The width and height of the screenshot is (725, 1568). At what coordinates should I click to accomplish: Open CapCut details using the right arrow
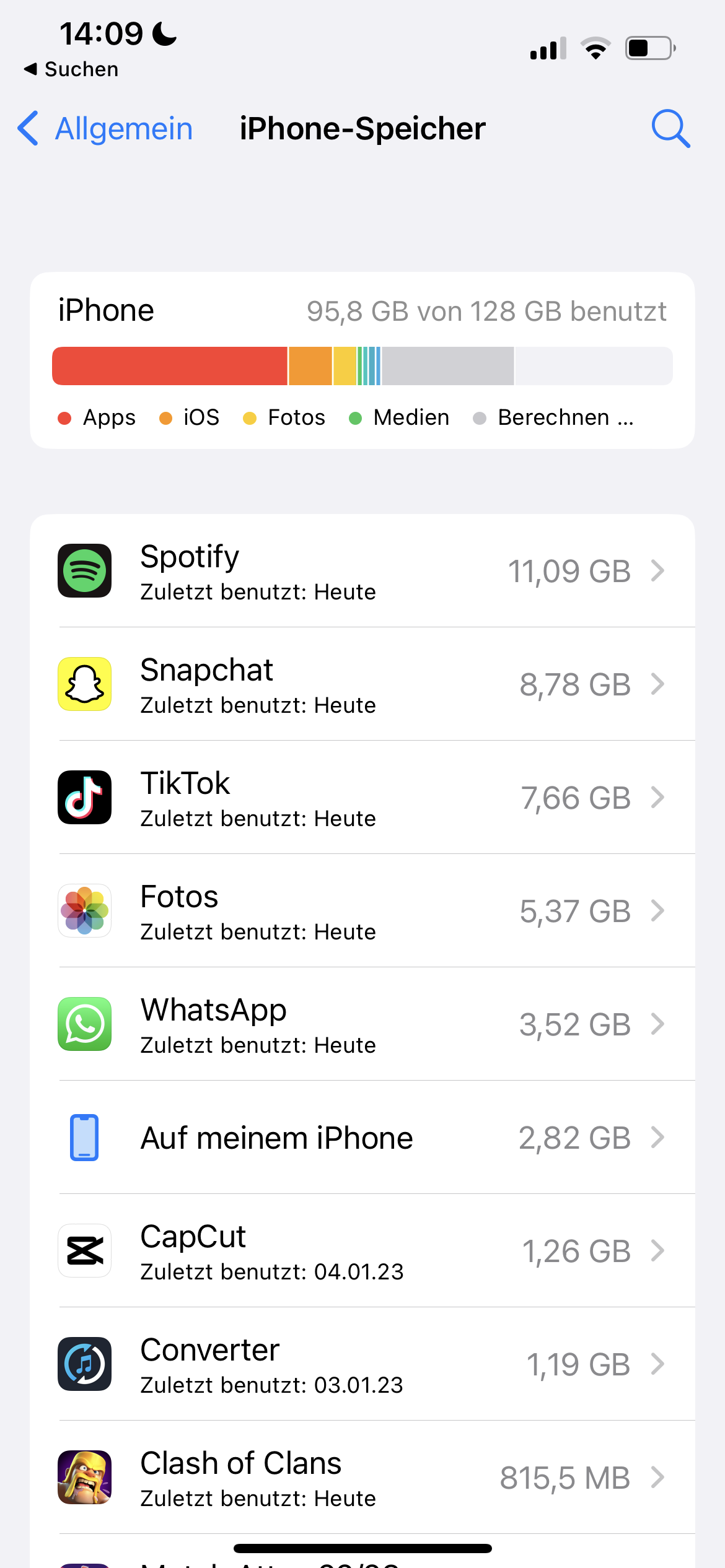click(658, 1251)
